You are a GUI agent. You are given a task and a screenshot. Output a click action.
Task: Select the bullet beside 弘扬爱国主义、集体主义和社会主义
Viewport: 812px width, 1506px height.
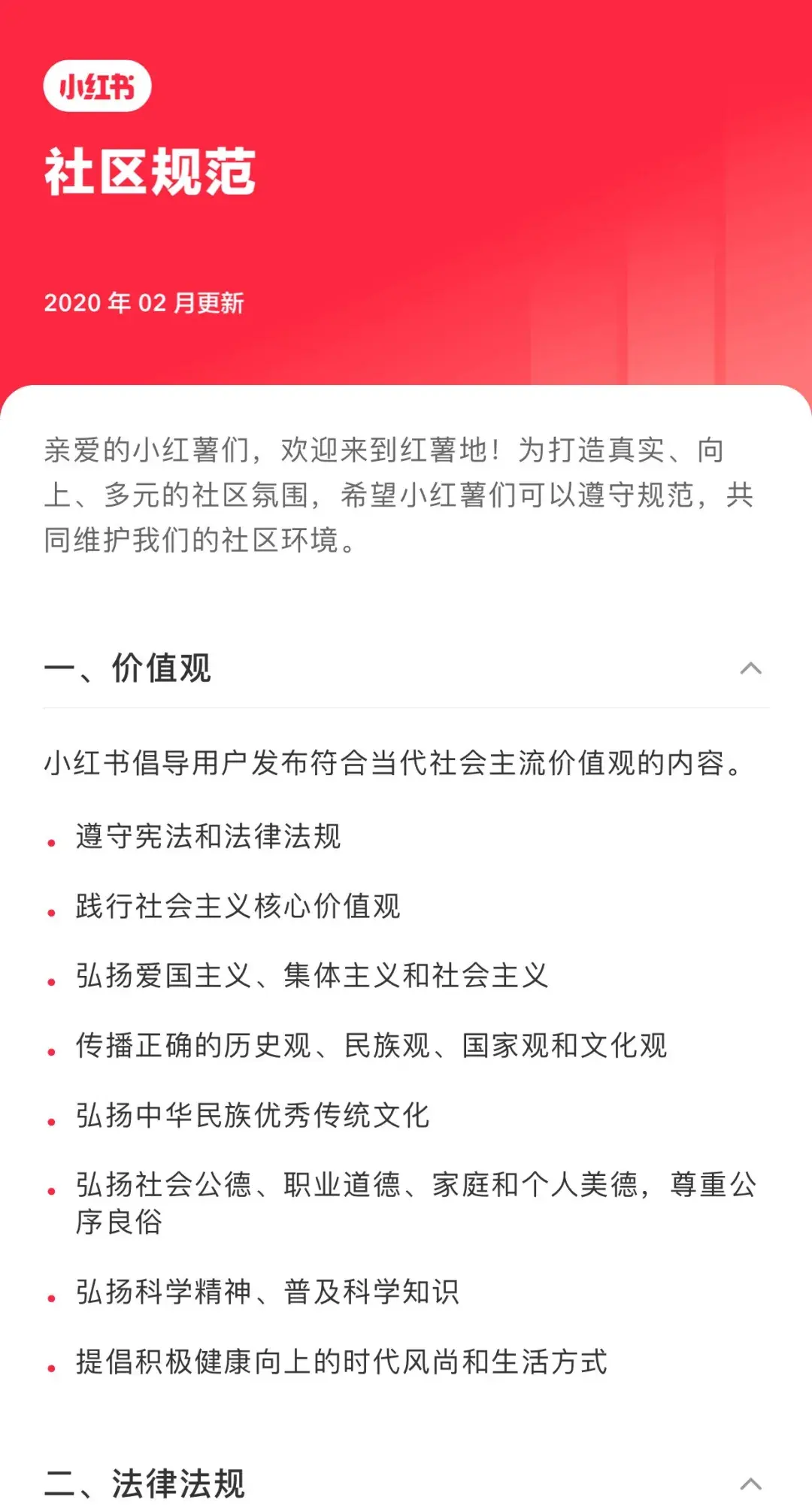(x=51, y=980)
